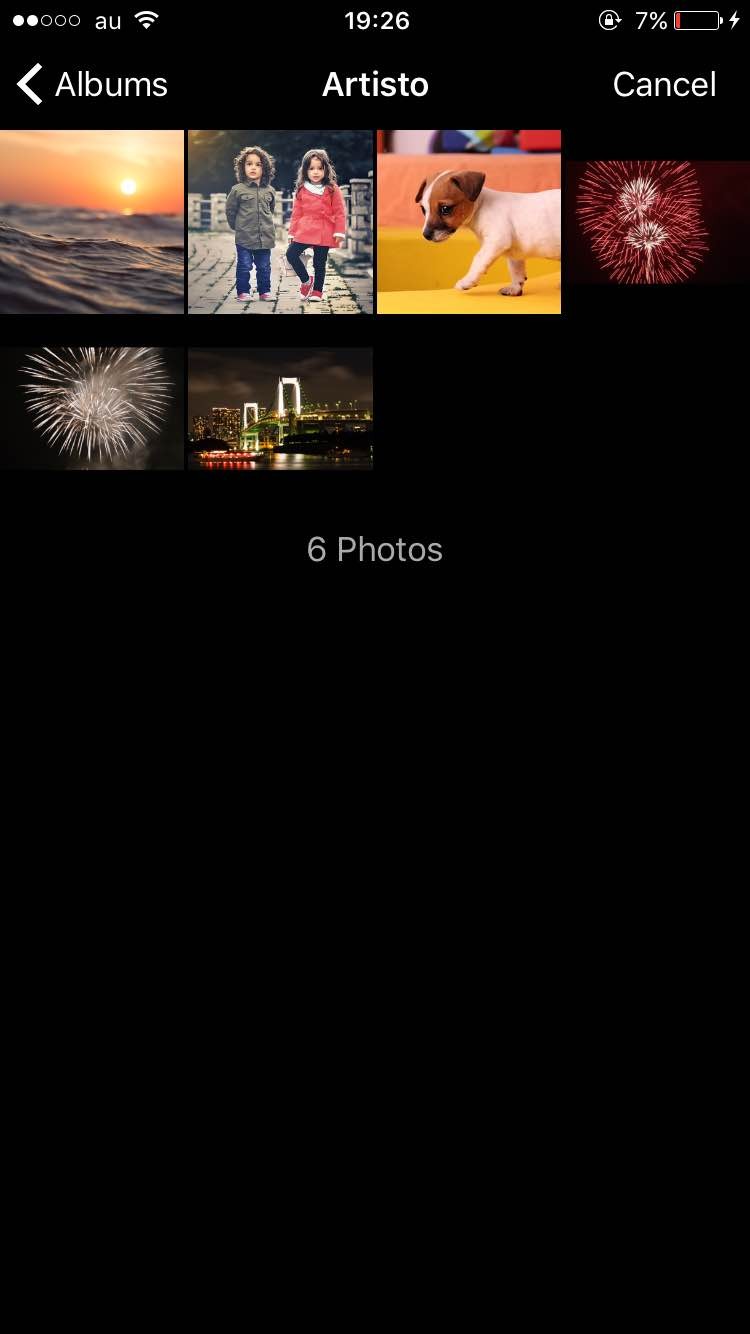Screen dimensions: 750x1334
Task: Open the white fireworks photo
Action: [x=92, y=409]
